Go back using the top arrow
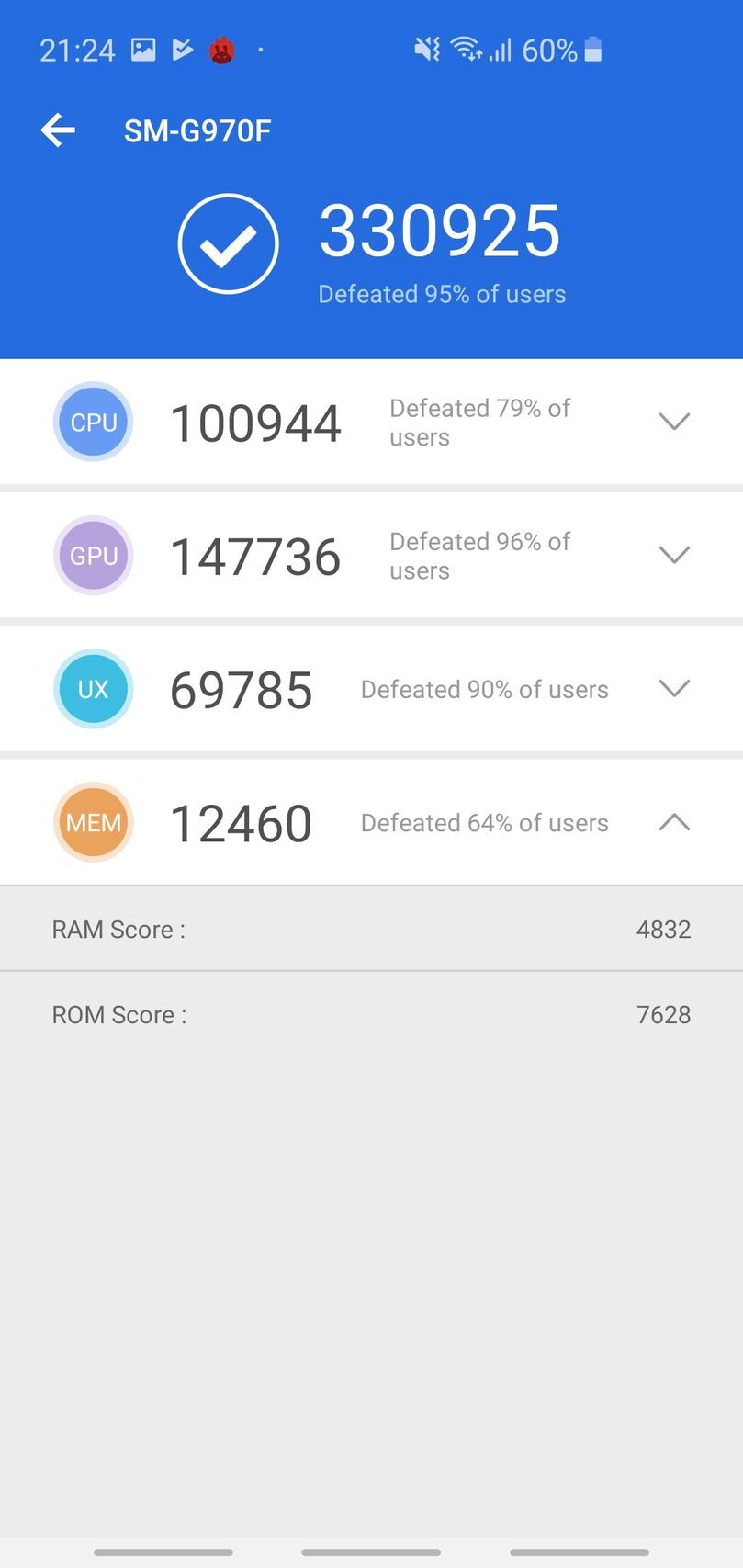The height and width of the screenshot is (1568, 743). click(x=58, y=130)
